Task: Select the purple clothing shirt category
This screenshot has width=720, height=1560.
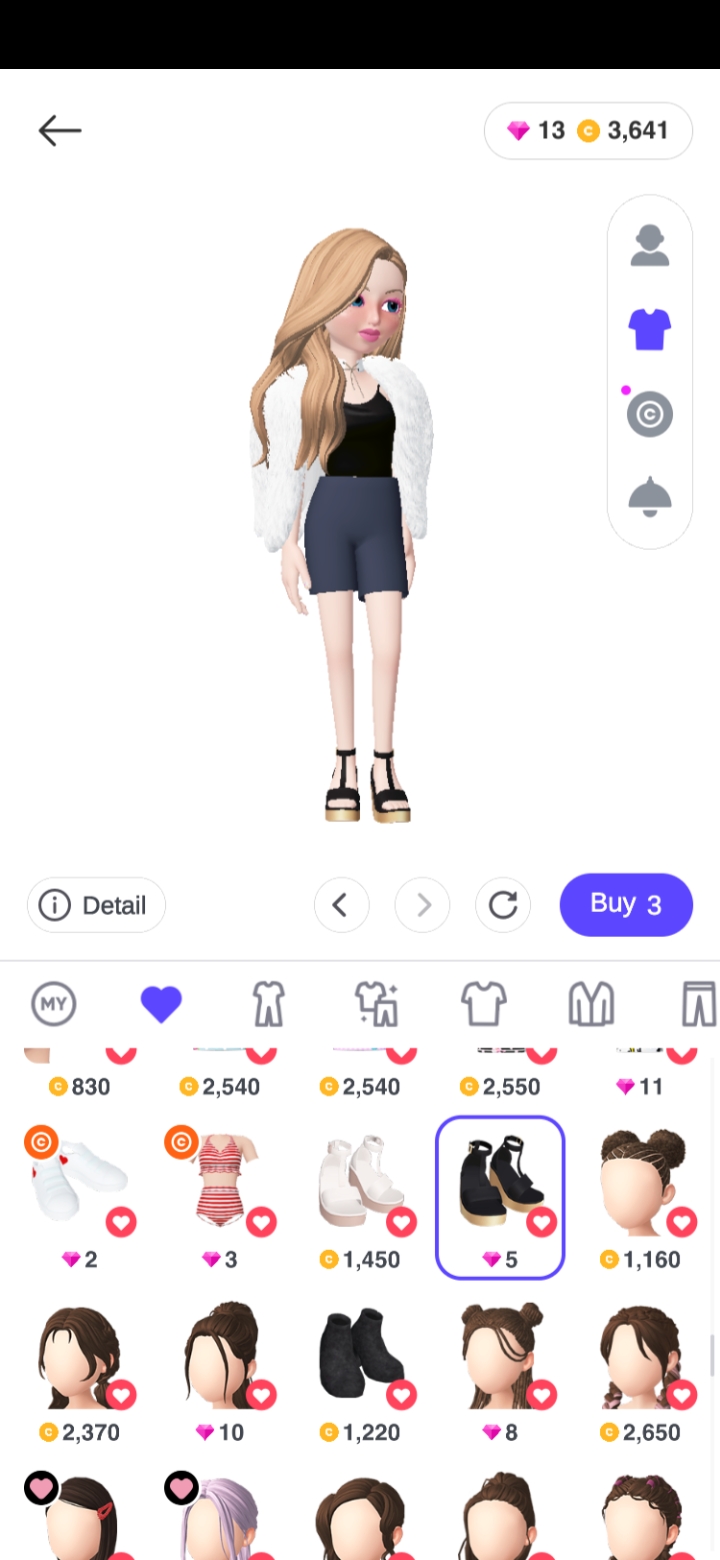Action: [x=650, y=329]
